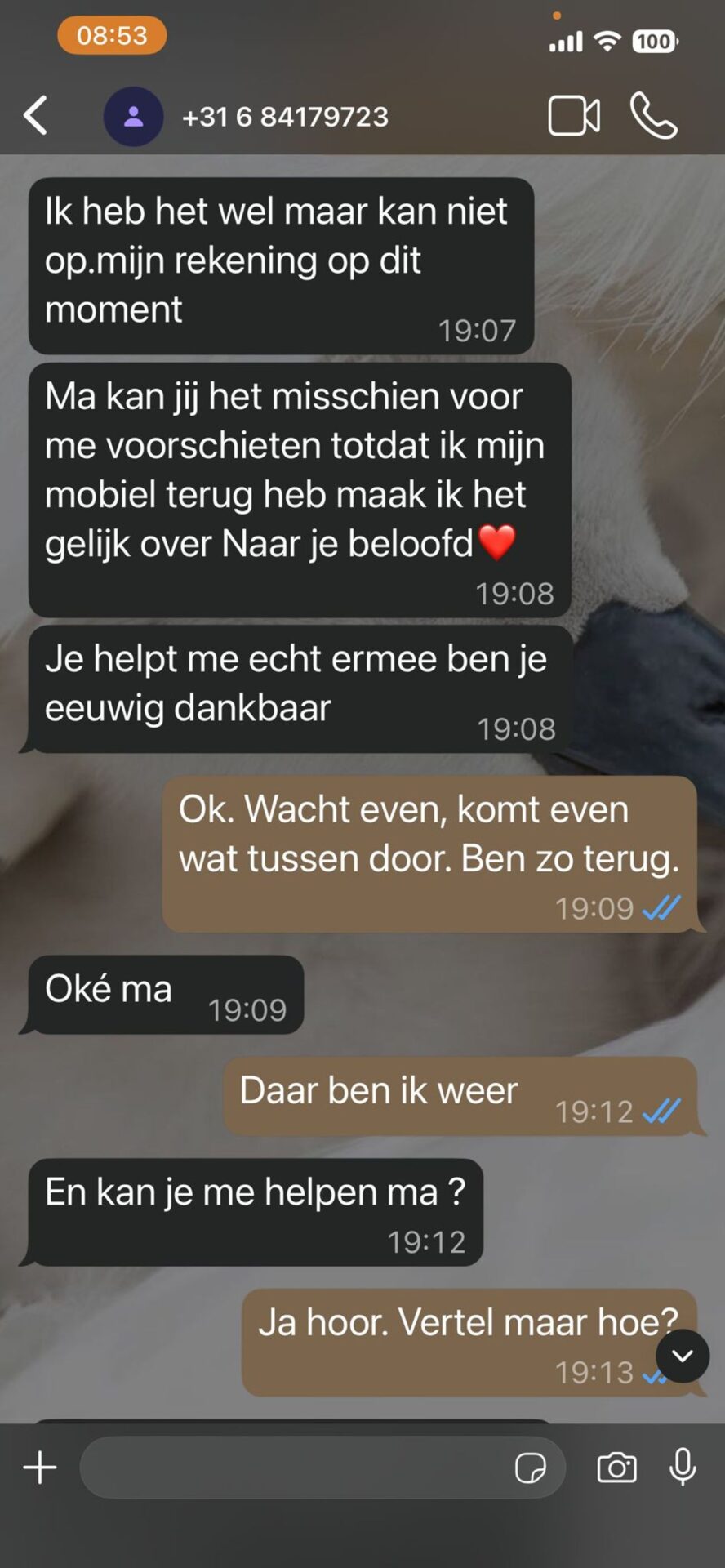Start a video call
Screen dimensions: 725x1568
pos(574,116)
